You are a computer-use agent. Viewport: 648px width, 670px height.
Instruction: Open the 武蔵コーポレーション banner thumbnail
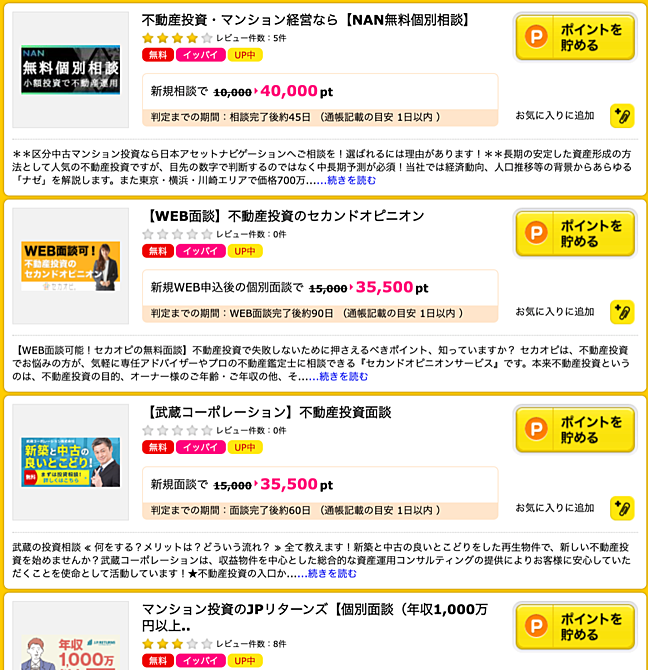click(71, 462)
